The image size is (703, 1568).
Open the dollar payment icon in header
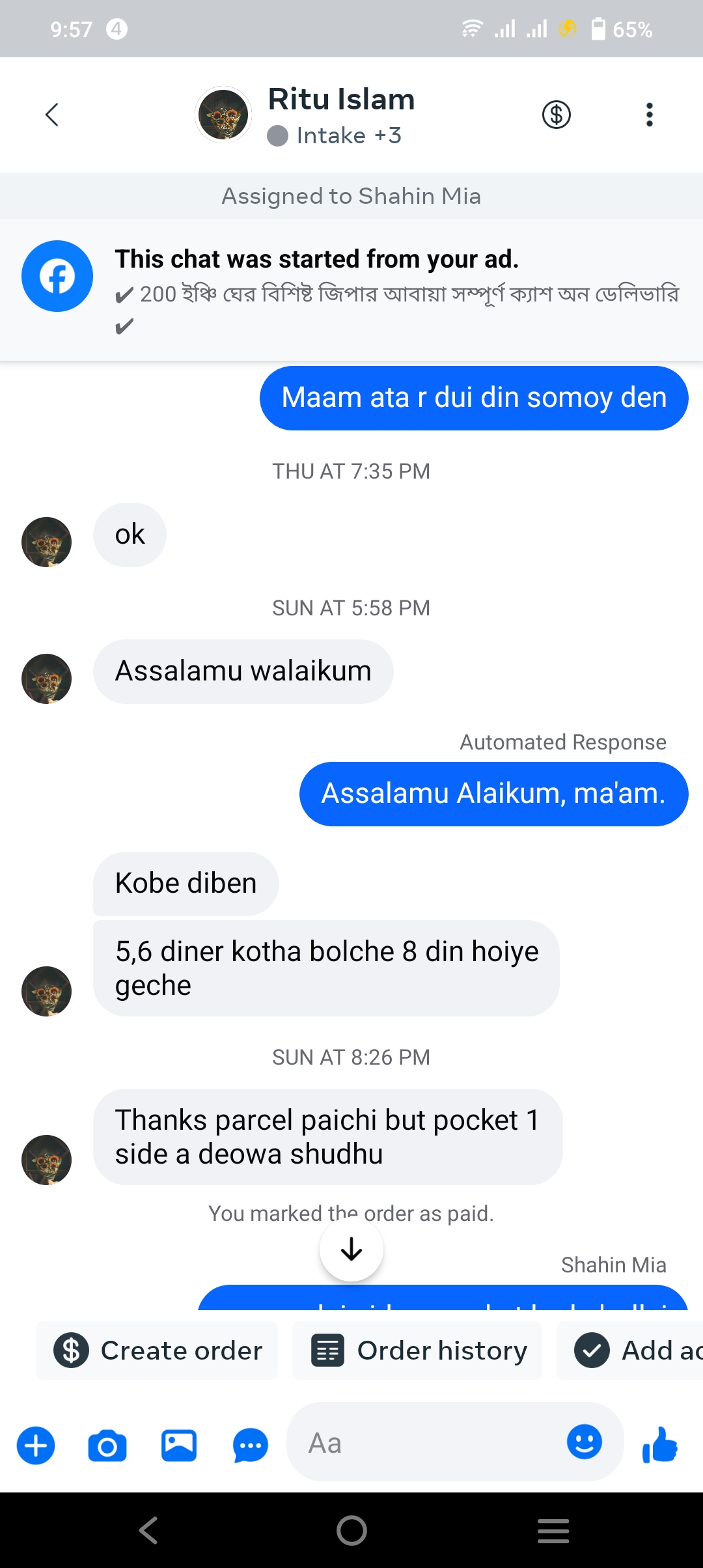click(556, 115)
